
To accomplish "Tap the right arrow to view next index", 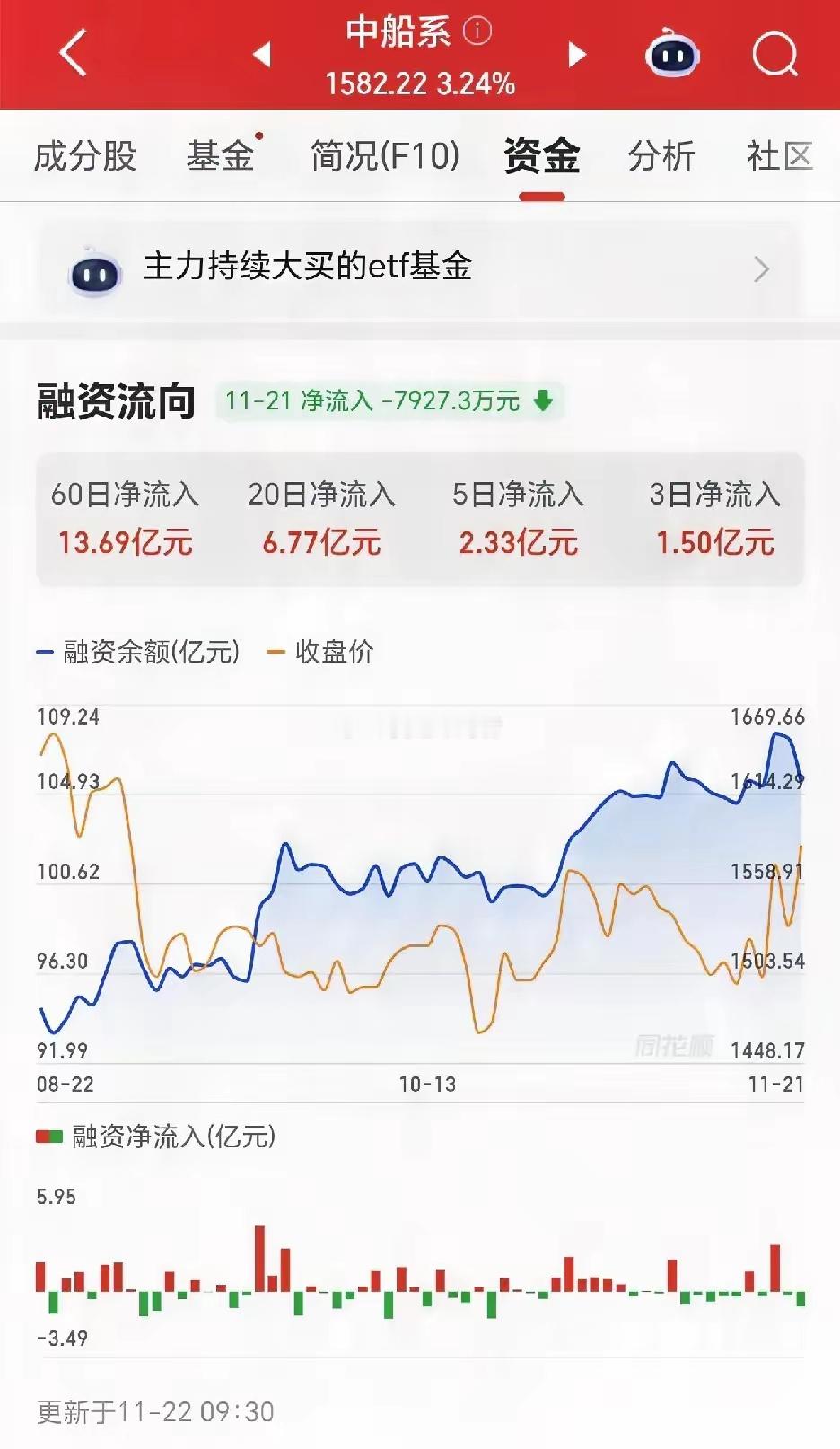I will tap(577, 54).
